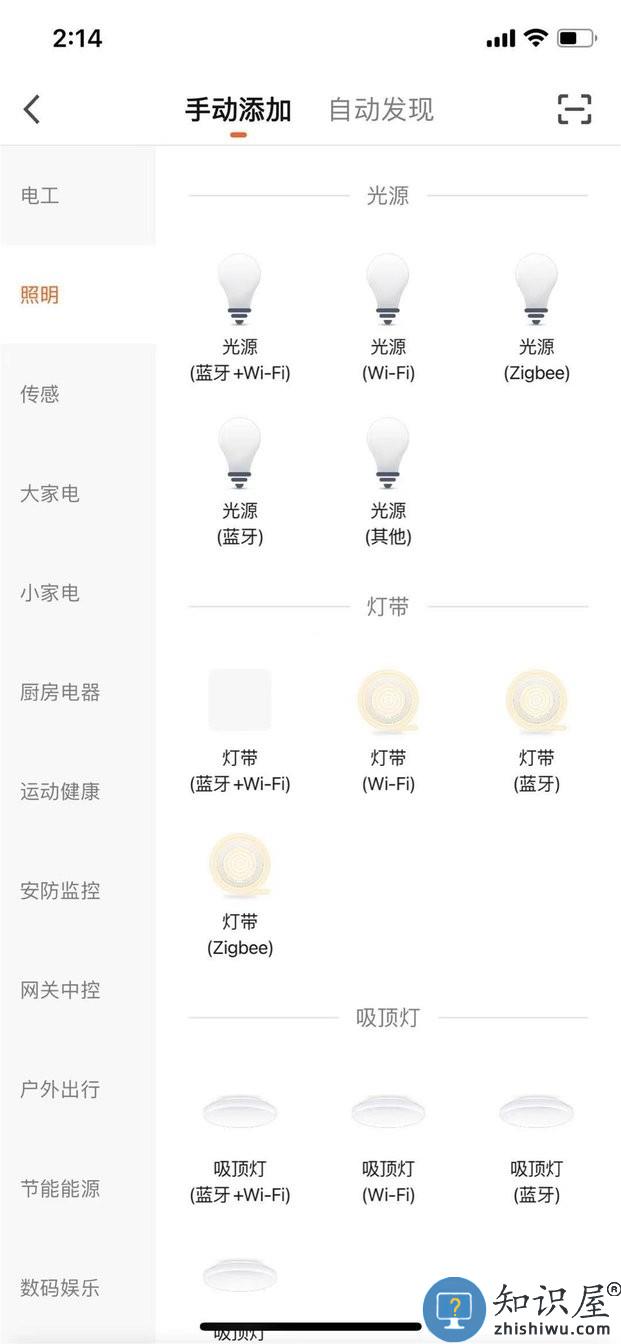Open the 运动健康 category

[60, 792]
